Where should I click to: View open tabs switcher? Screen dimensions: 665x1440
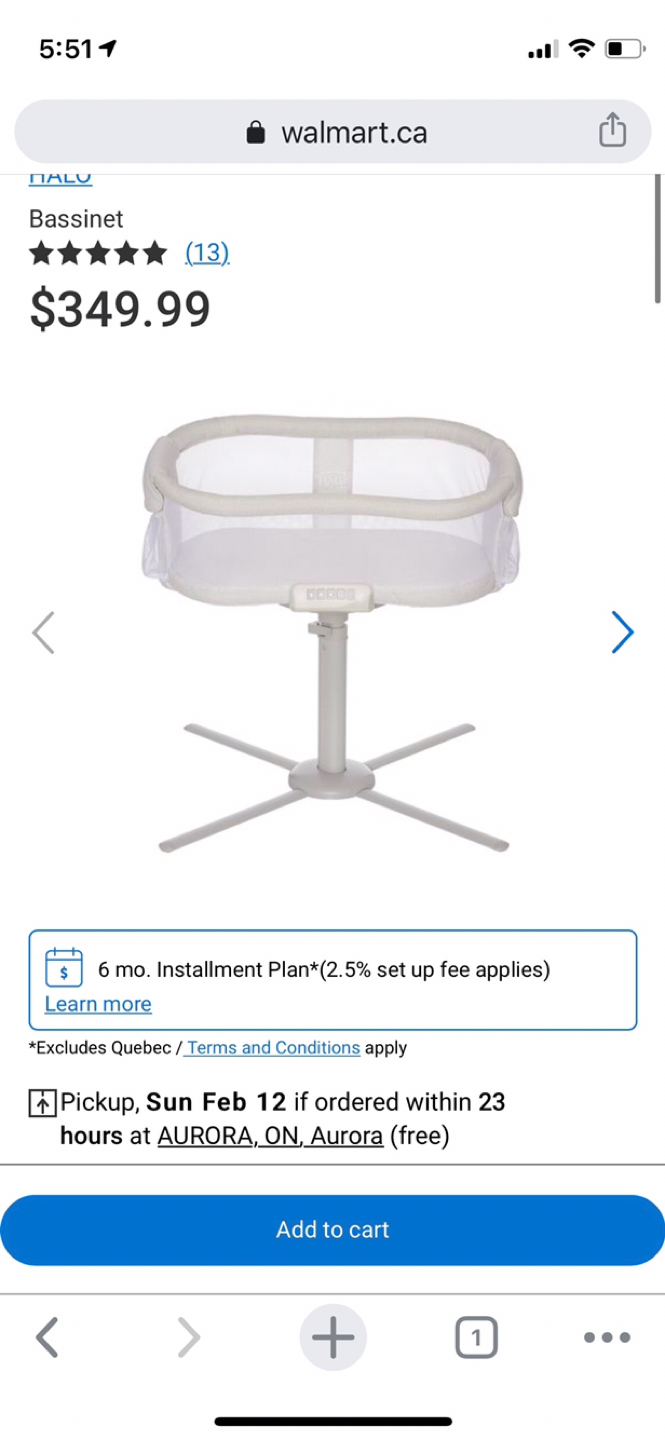pyautogui.click(x=476, y=1337)
